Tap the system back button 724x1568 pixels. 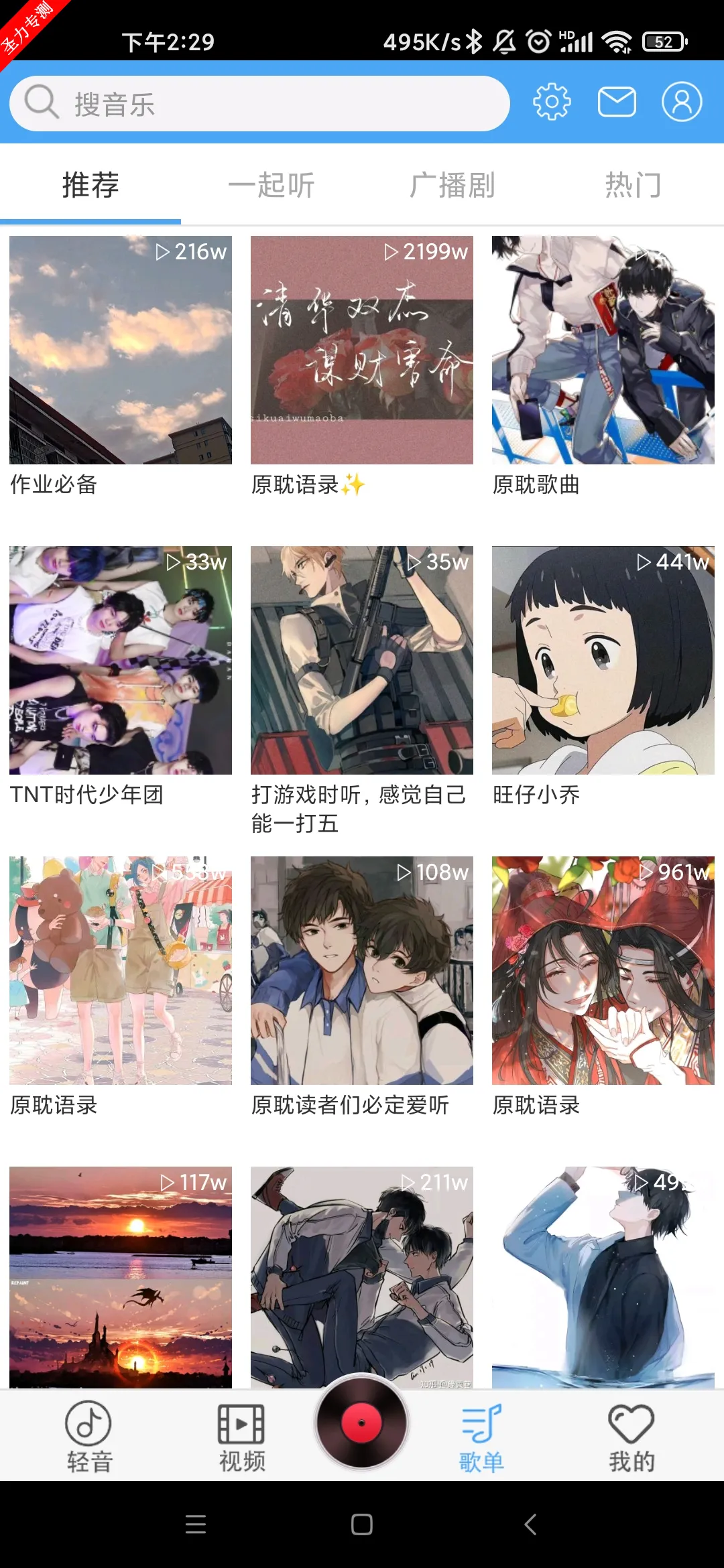pyautogui.click(x=530, y=1524)
